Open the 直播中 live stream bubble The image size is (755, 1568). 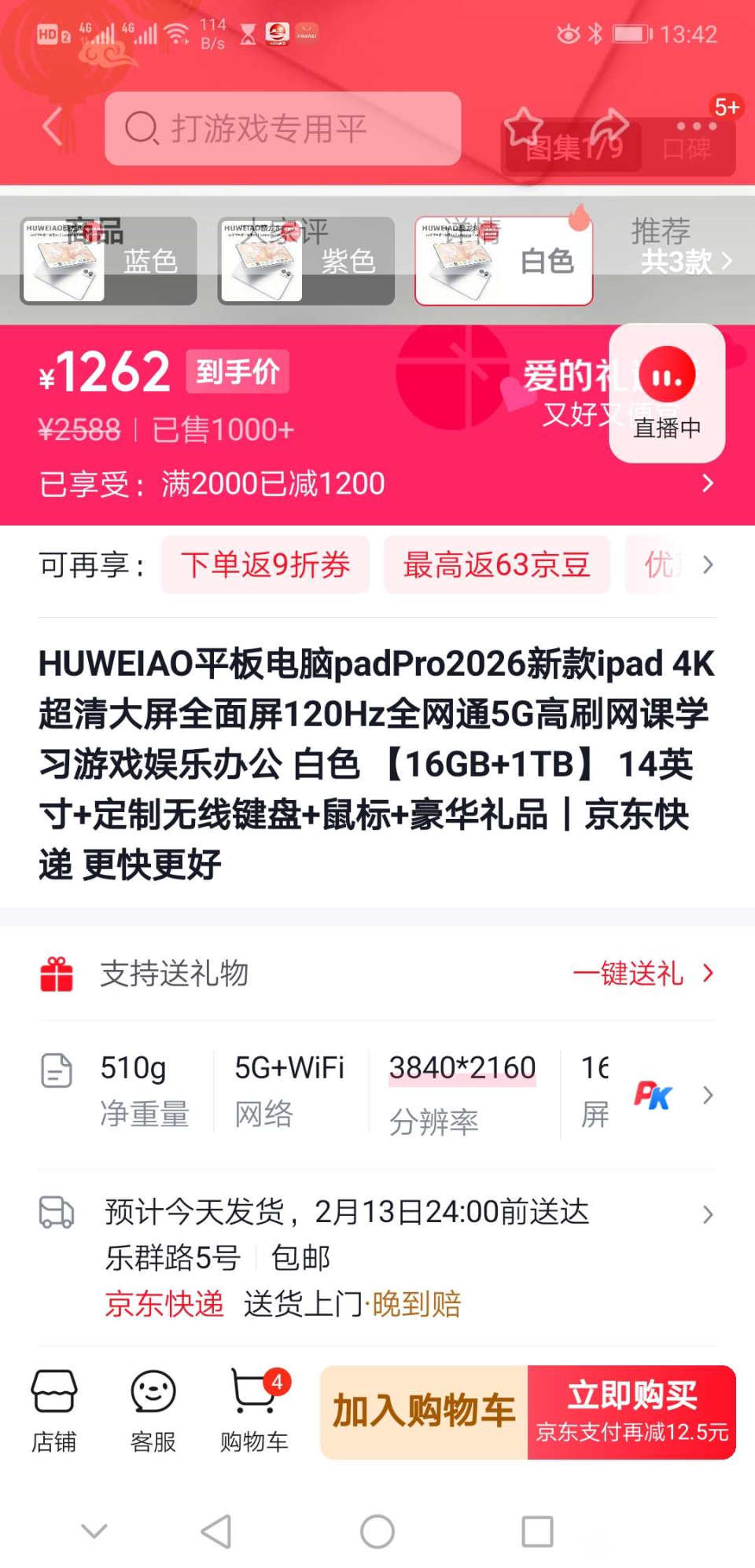tap(667, 393)
